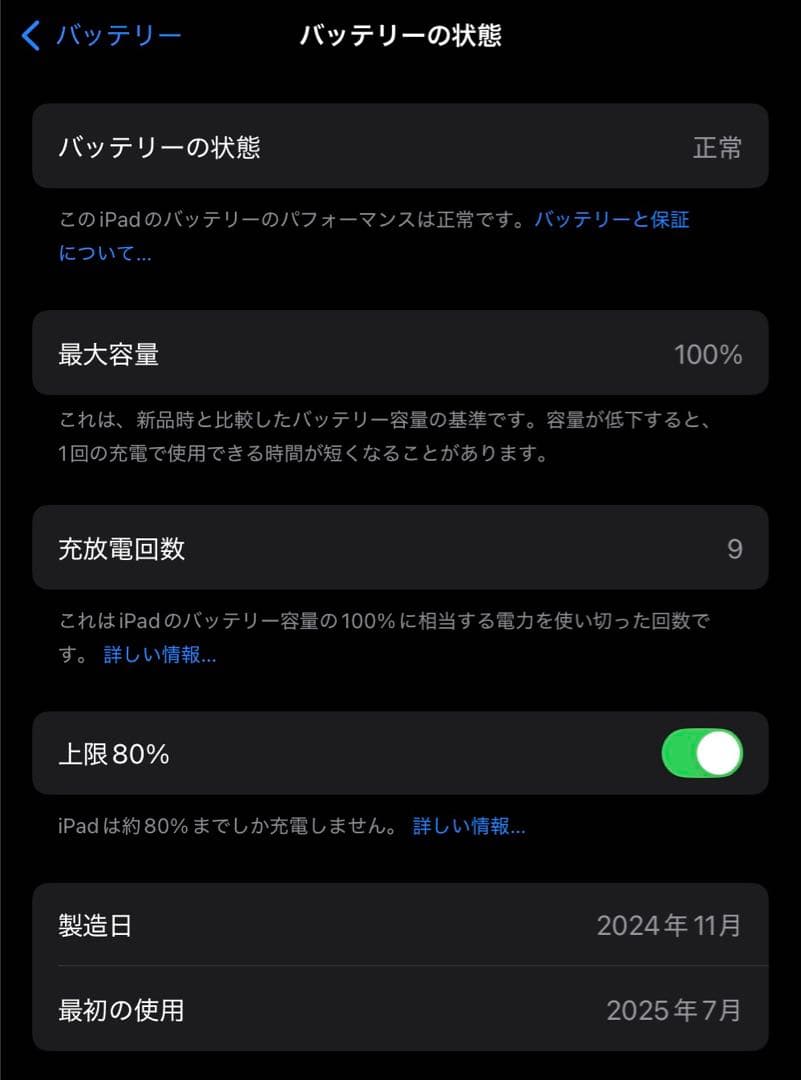Tap the 上限80% row label
The width and height of the screenshot is (801, 1080).
tap(112, 754)
